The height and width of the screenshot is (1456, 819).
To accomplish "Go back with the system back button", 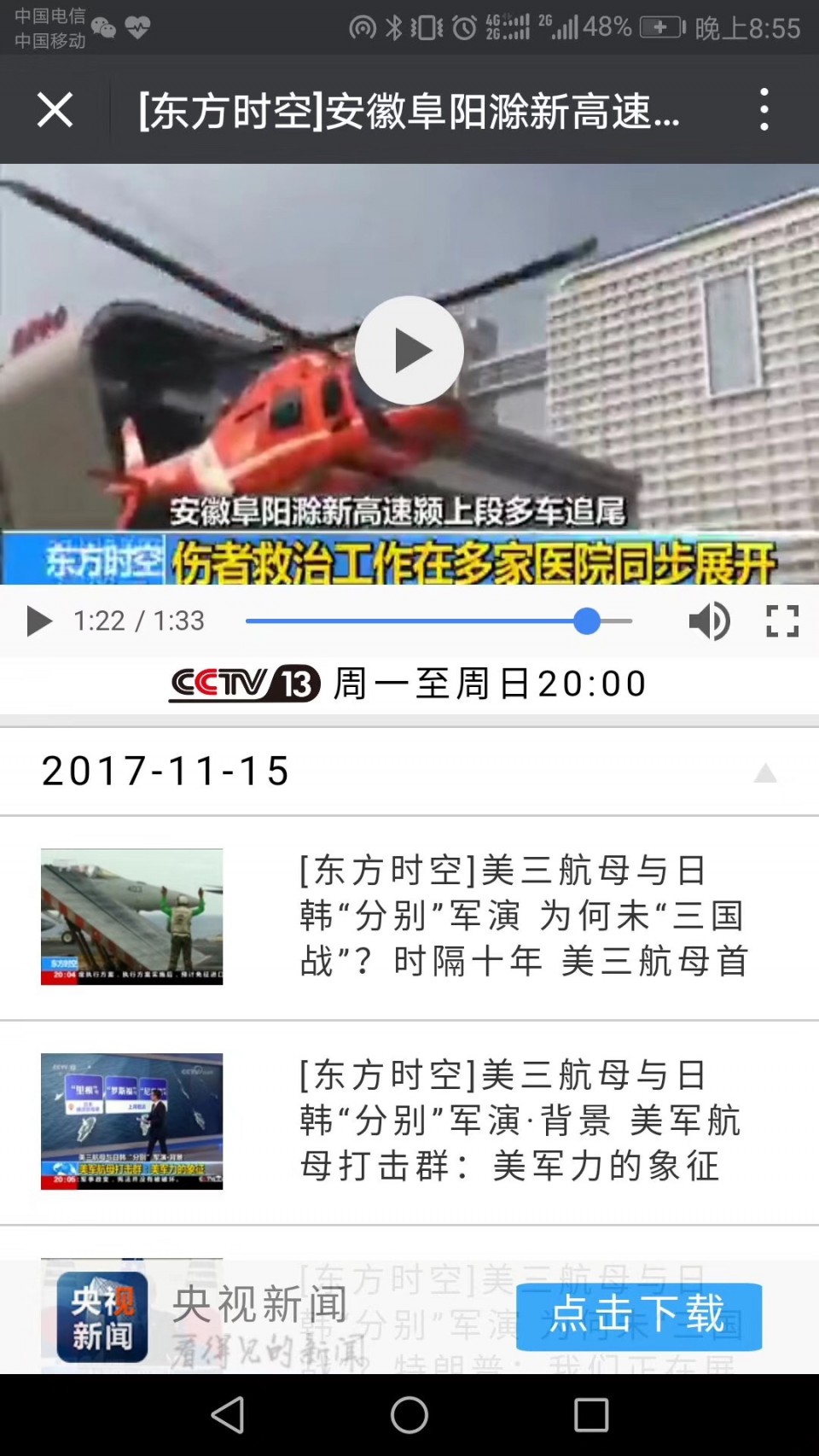I will 228,1414.
